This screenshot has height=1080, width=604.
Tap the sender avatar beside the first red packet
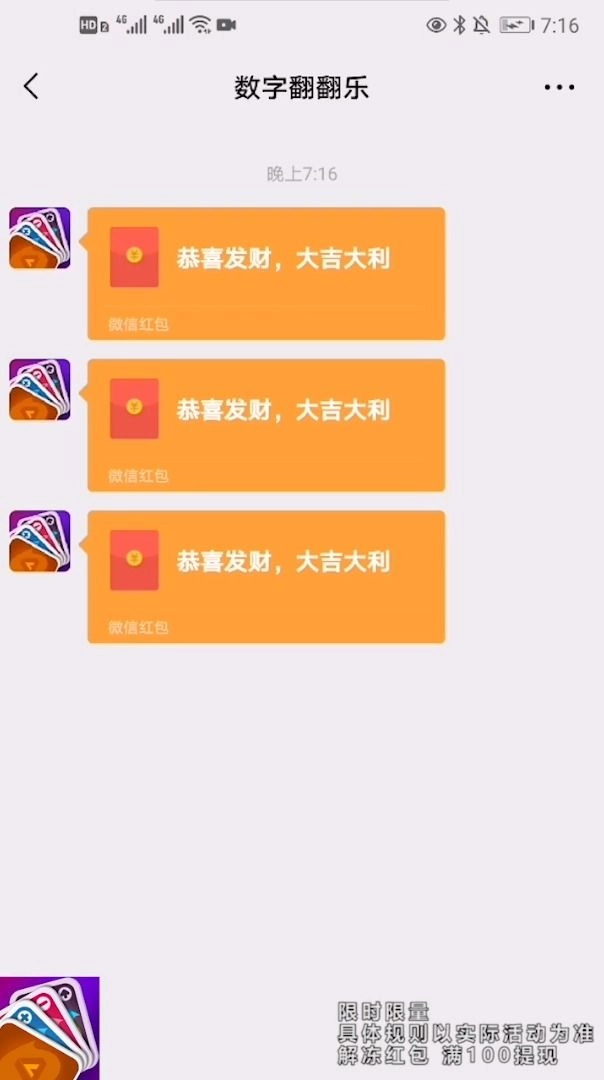40,238
